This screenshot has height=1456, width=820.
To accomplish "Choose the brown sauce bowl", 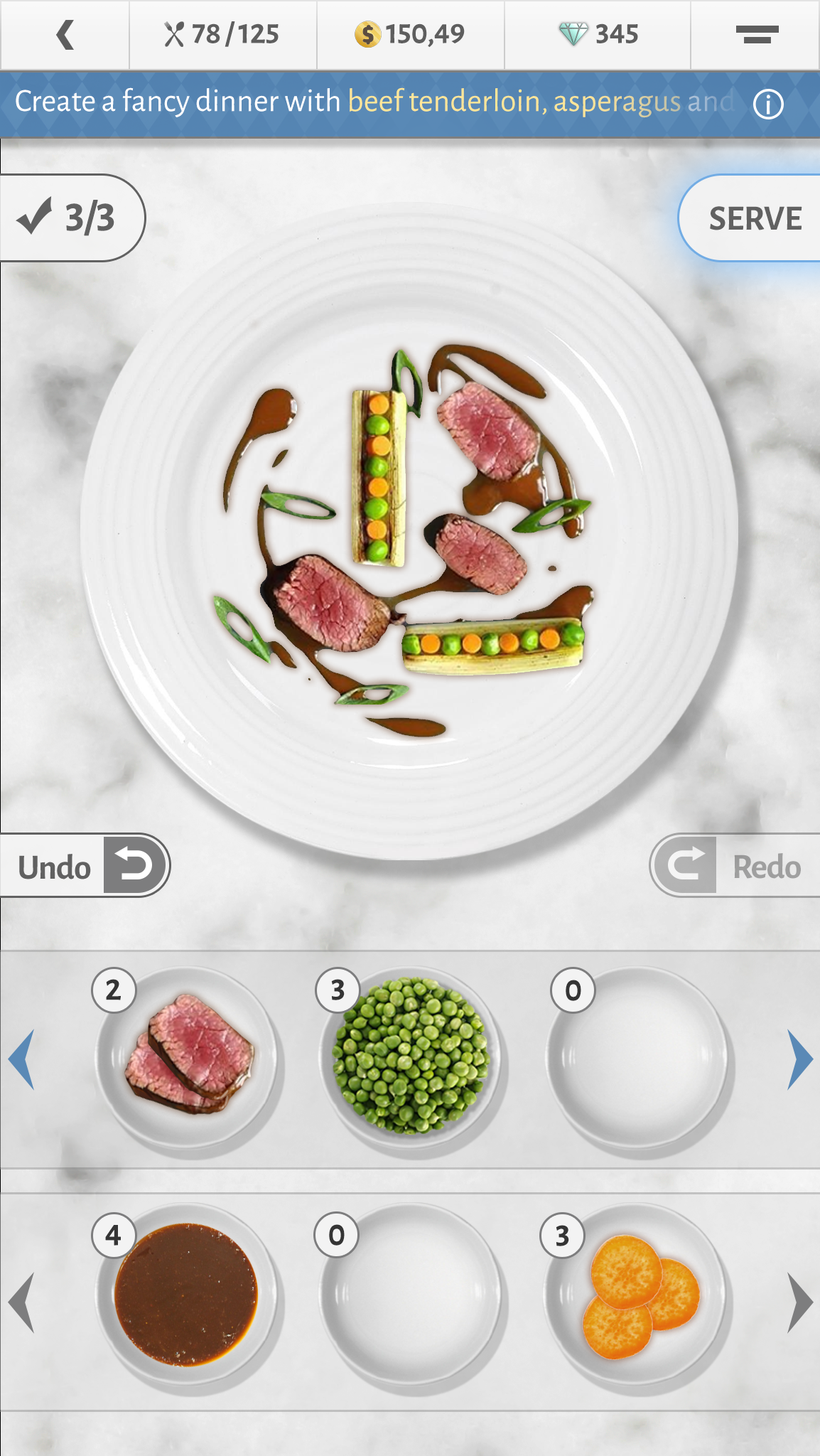I will [x=186, y=1295].
